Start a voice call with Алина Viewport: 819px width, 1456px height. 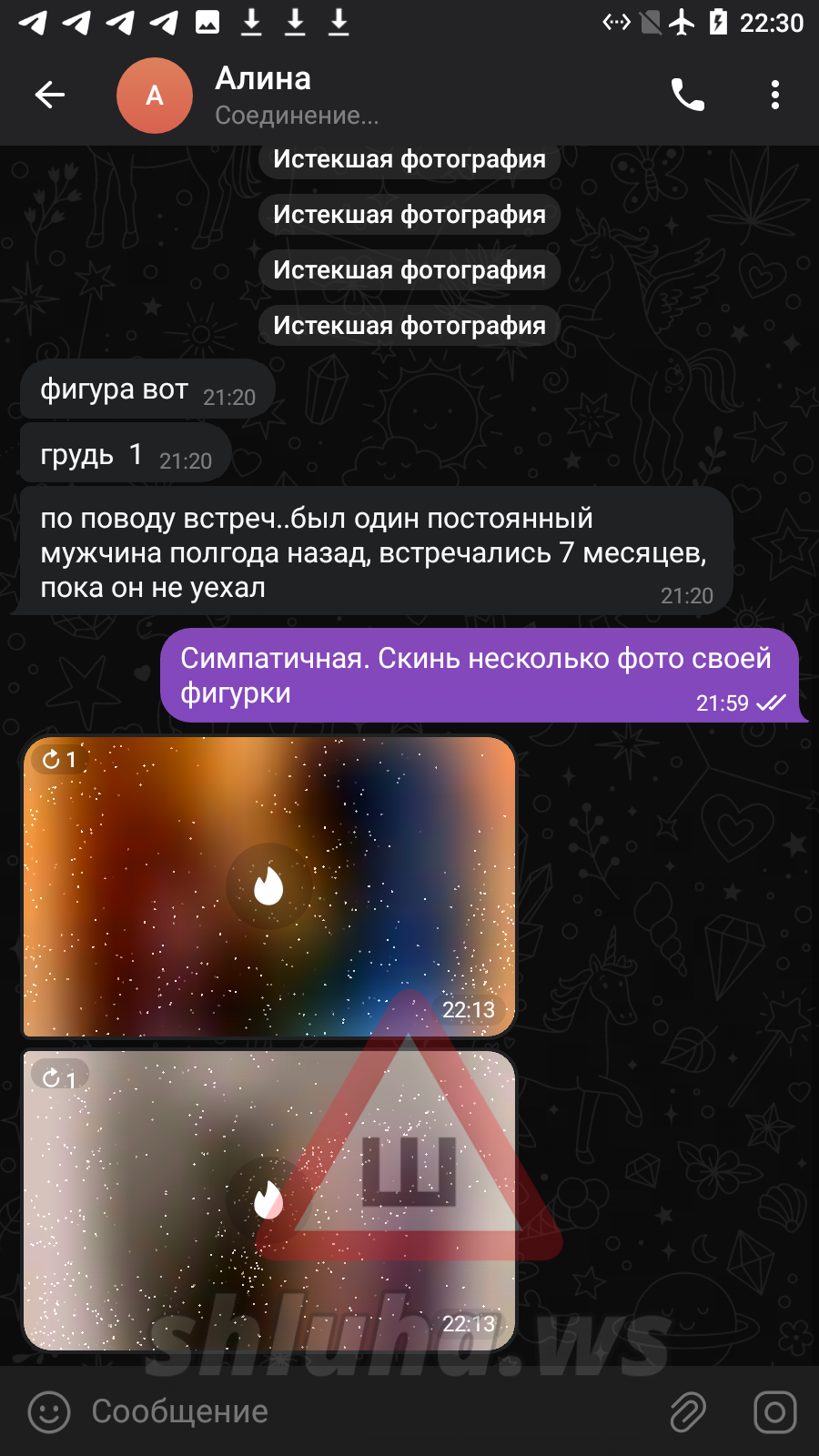pyautogui.click(x=688, y=95)
